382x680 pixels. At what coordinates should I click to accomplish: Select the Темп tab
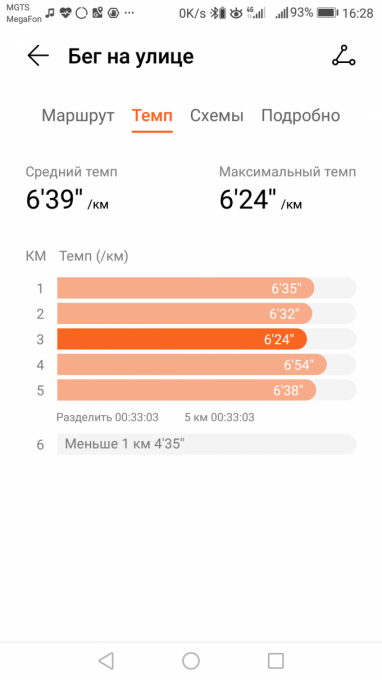pos(152,116)
